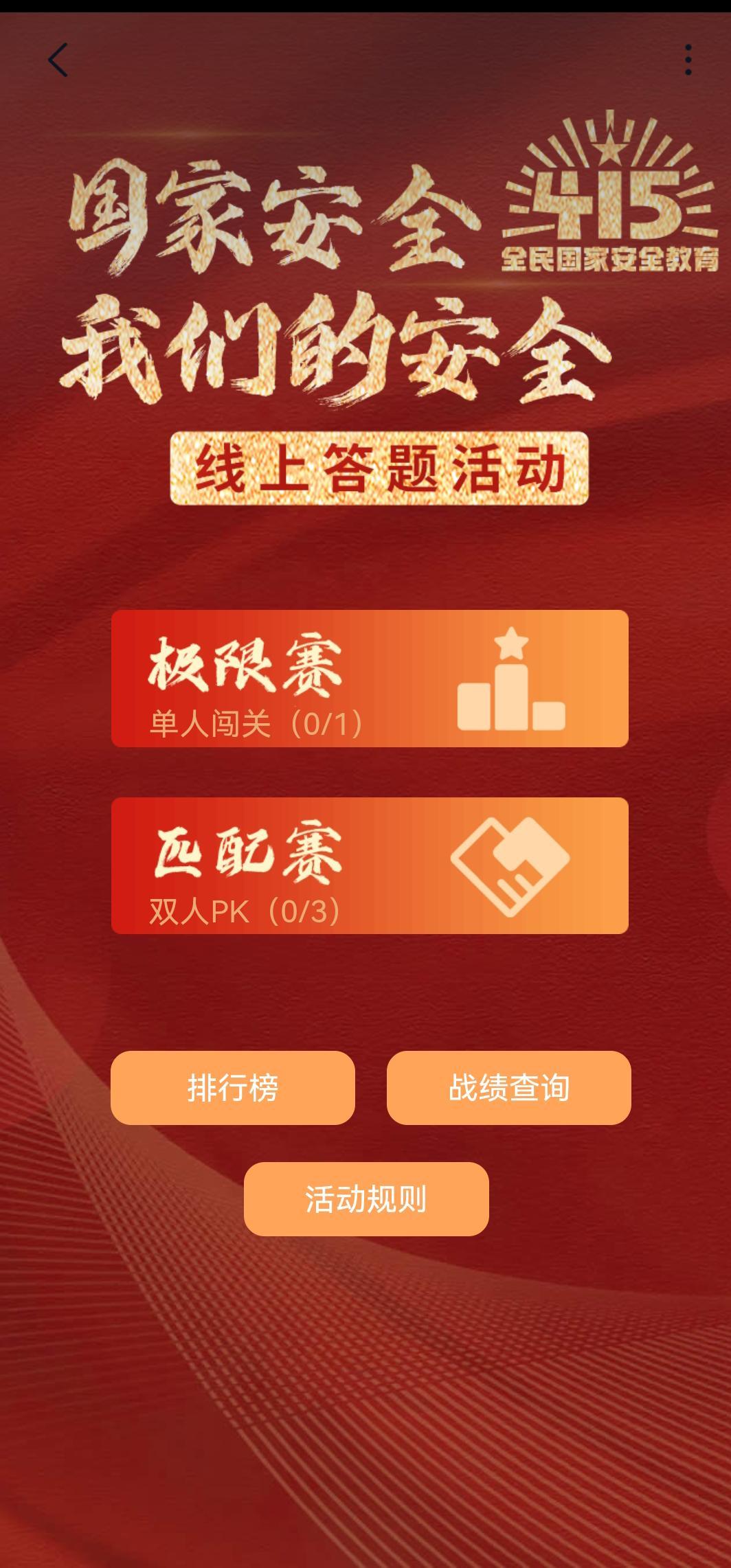This screenshot has height=1568, width=731.
Task: Open the three-dot overflow menu
Action: [688, 60]
